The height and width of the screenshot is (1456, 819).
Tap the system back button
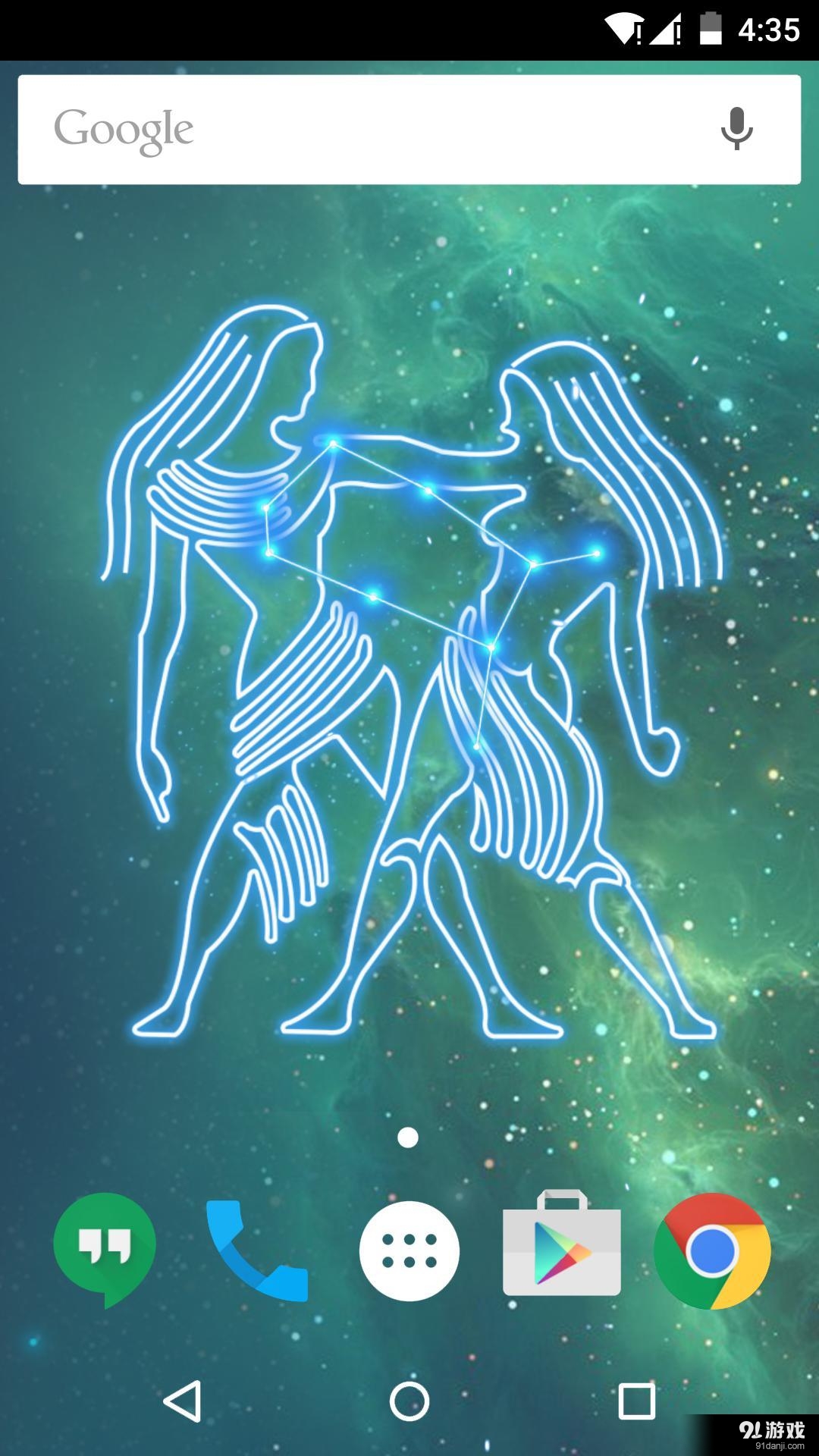click(x=183, y=1401)
